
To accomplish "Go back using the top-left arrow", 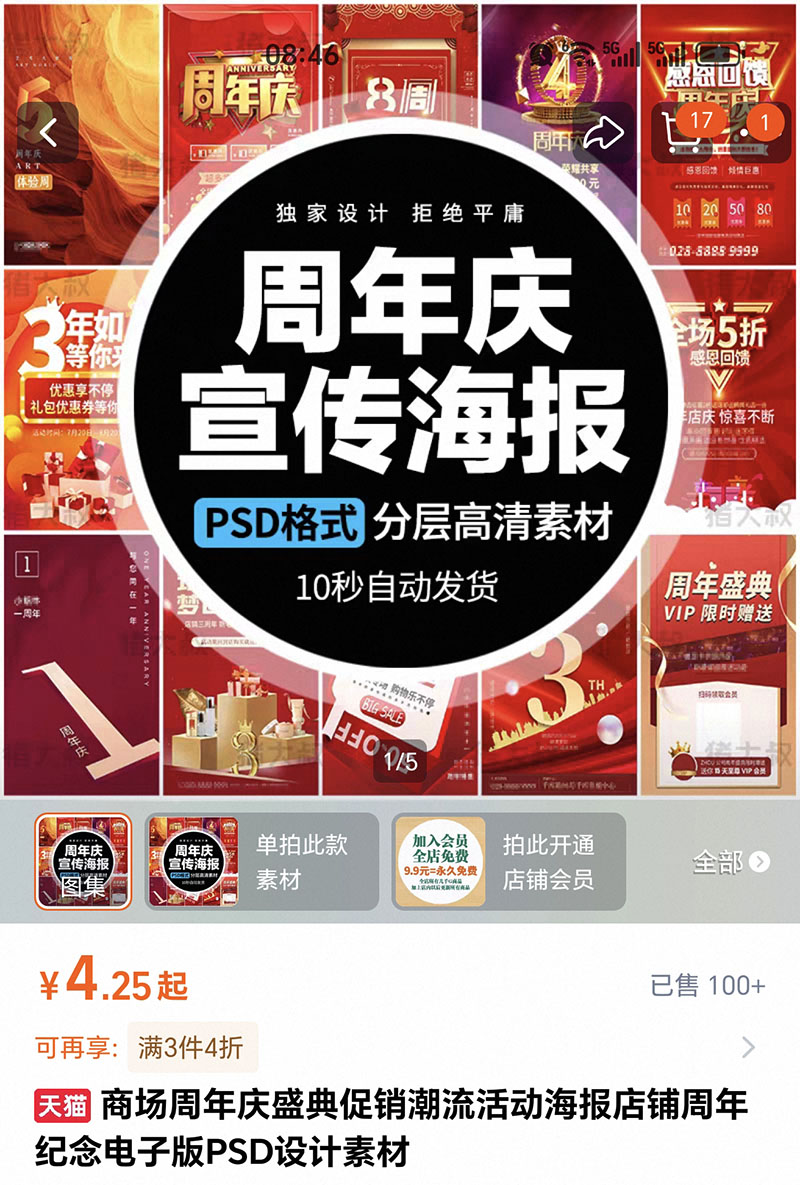I will pyautogui.click(x=47, y=132).
